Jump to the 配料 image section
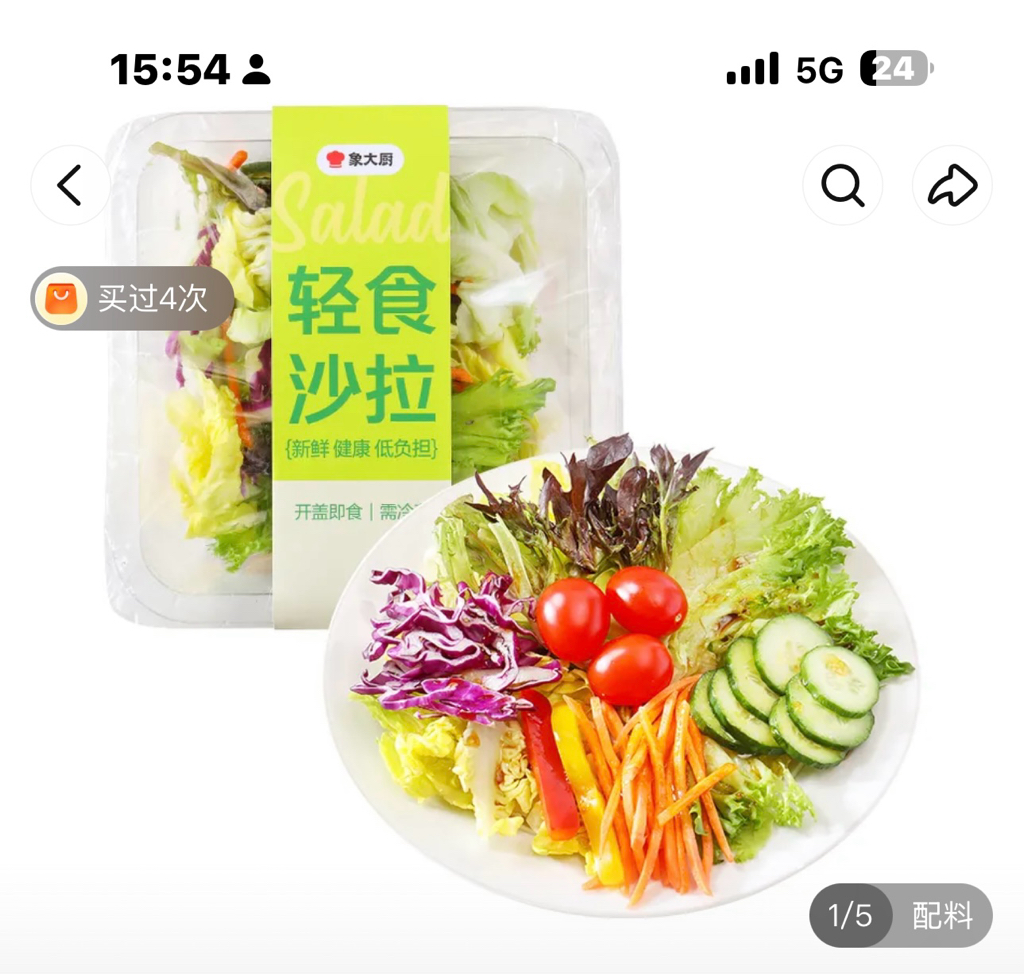1024x974 pixels. 942,915
